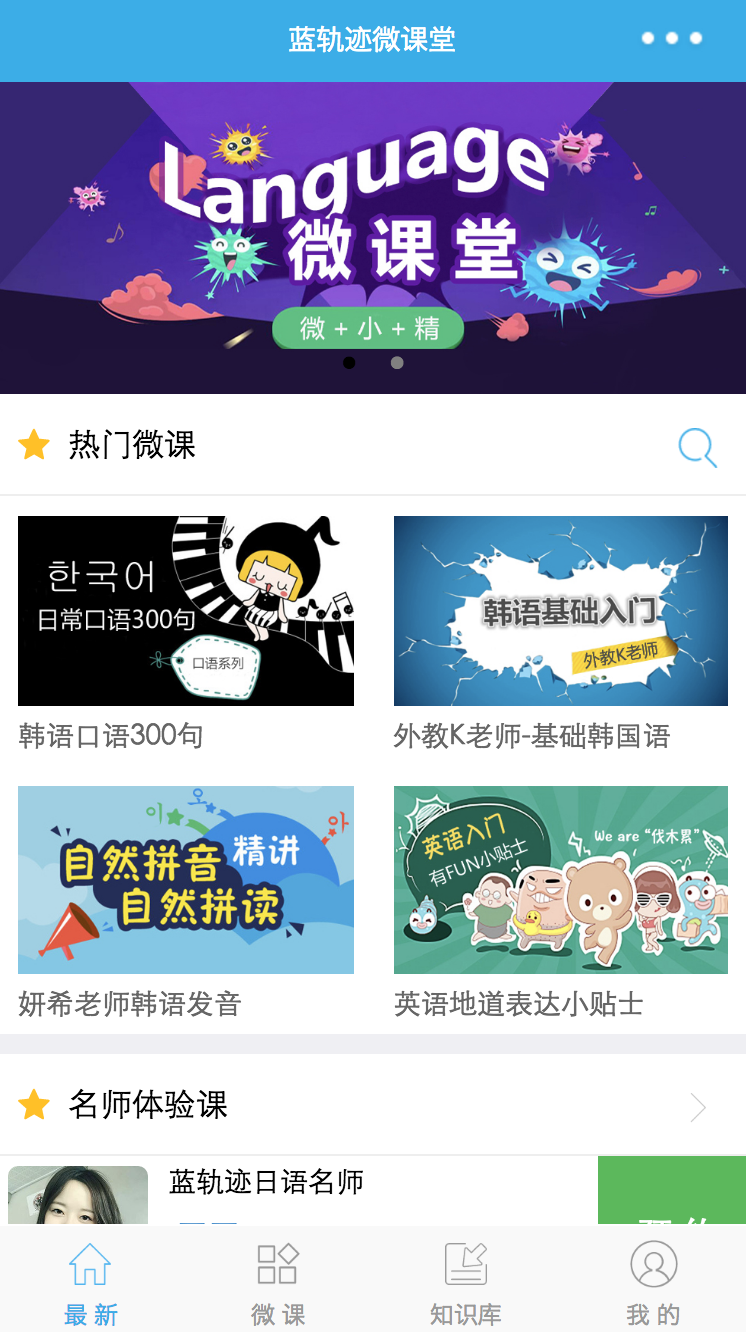
Task: Switch to the 最新 tab
Action: point(91,1285)
